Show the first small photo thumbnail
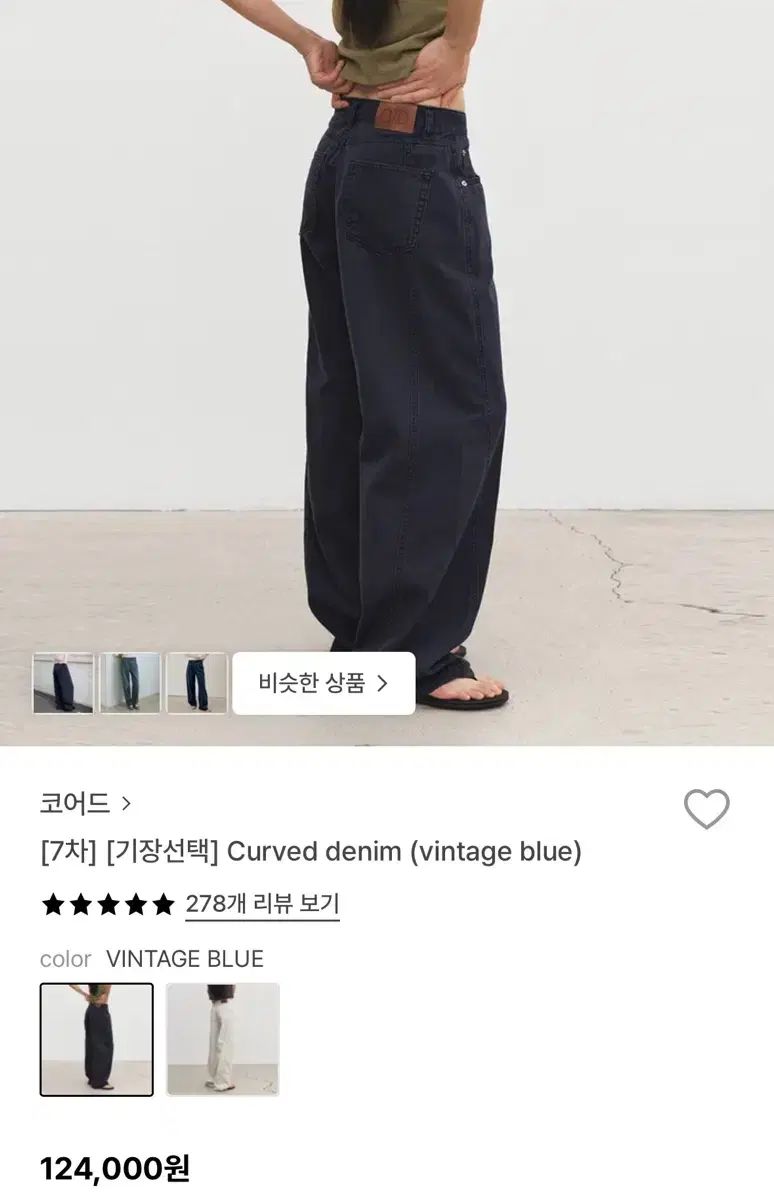Viewport: 774px width, 1200px height. (x=63, y=683)
